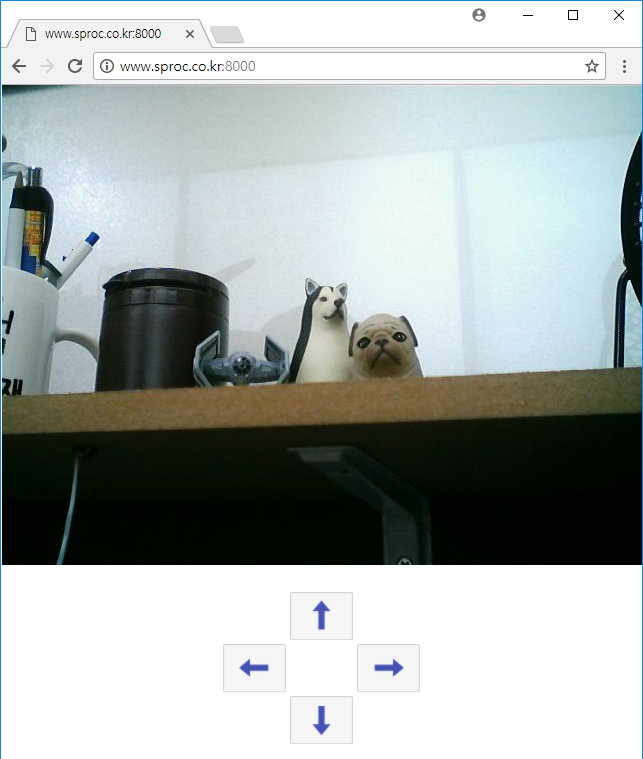Maximize the browser window
643x759 pixels.
(x=573, y=15)
